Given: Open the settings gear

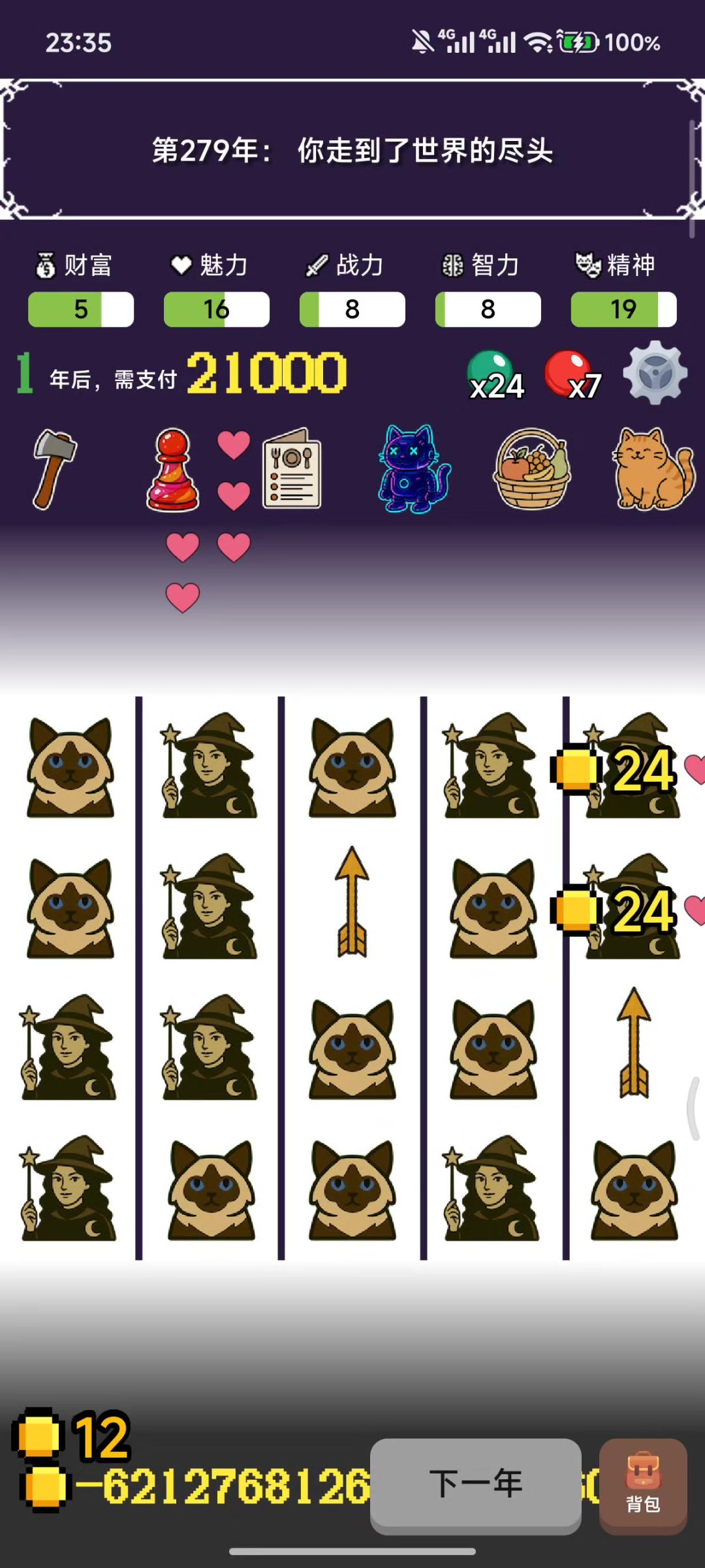Looking at the screenshot, I should [655, 373].
